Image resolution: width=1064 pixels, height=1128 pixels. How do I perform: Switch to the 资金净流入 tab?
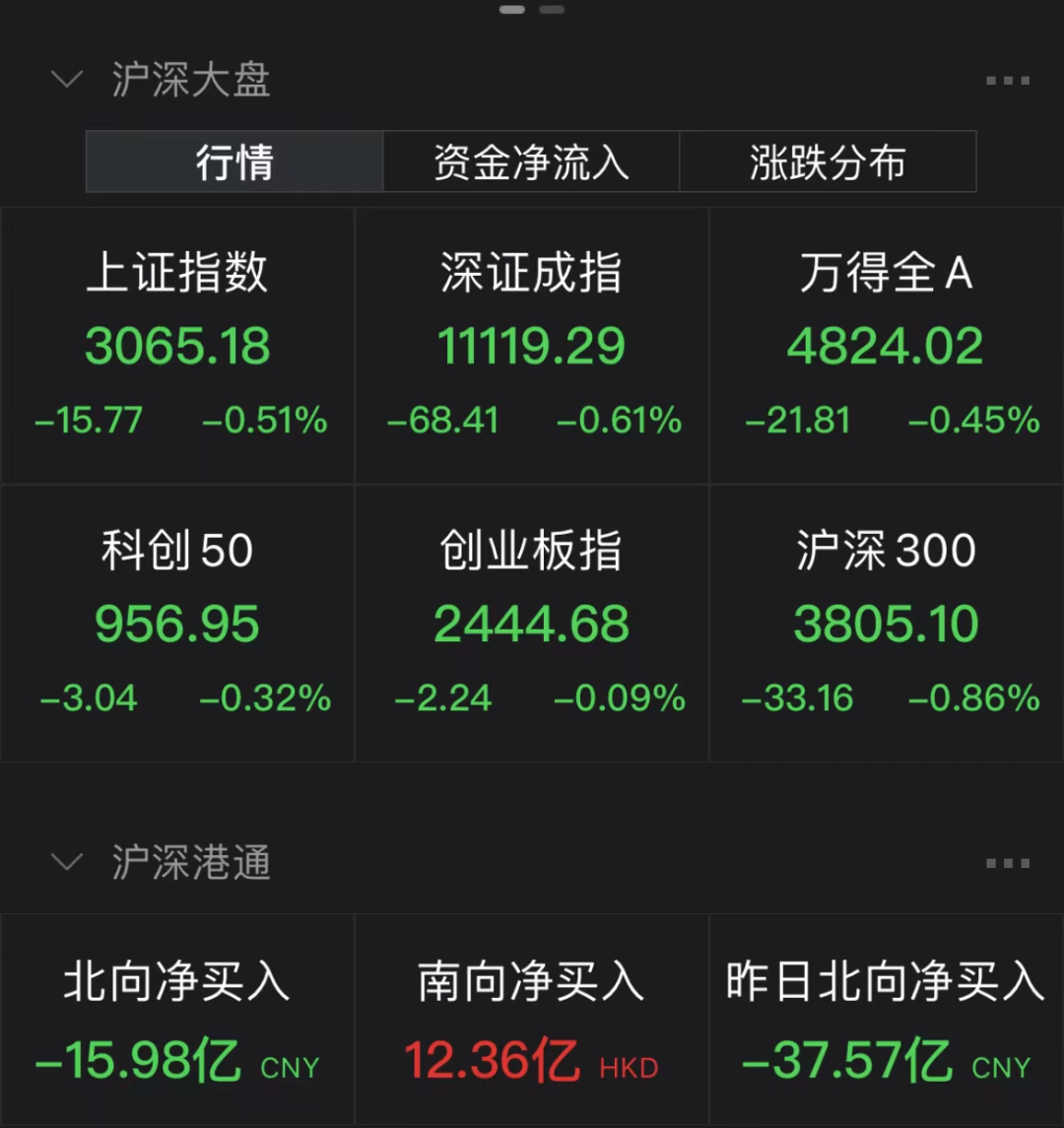point(531,162)
